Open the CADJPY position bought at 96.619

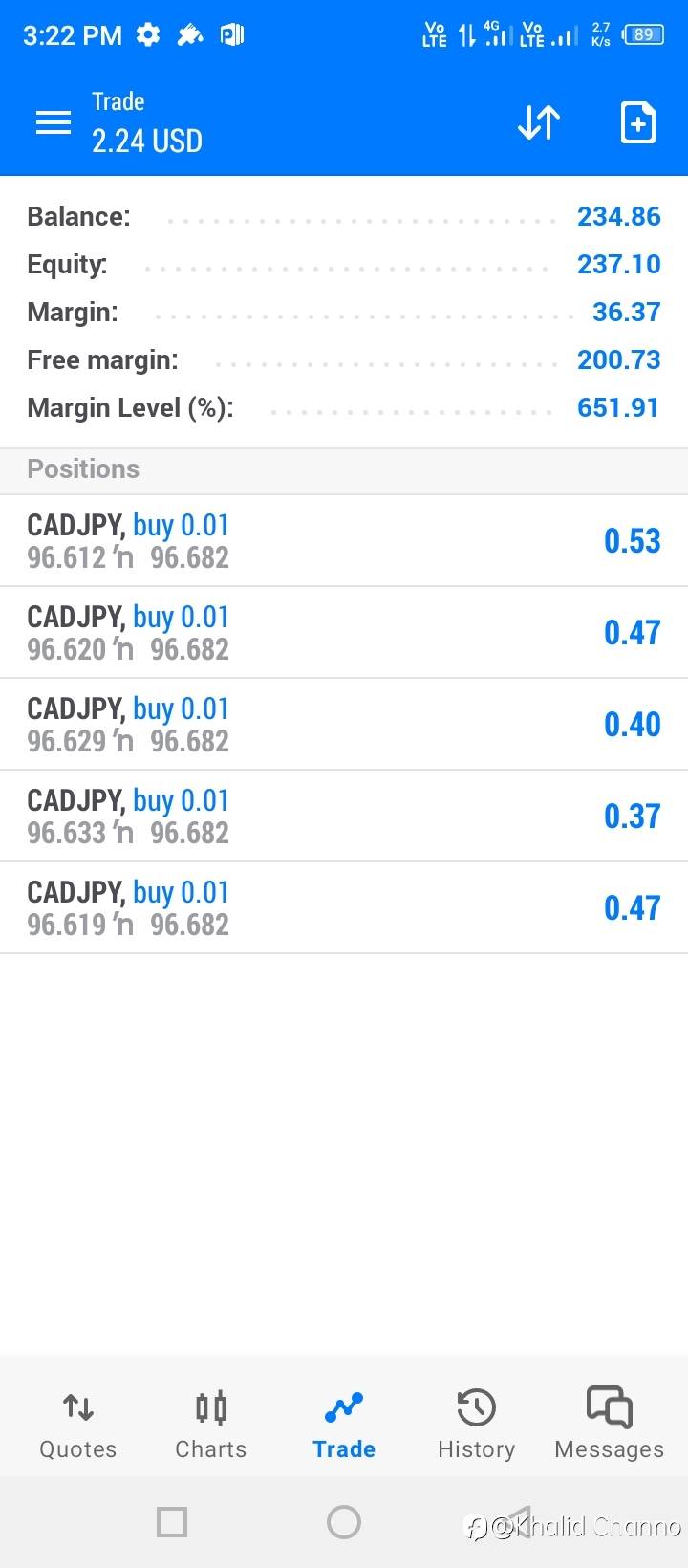(344, 908)
